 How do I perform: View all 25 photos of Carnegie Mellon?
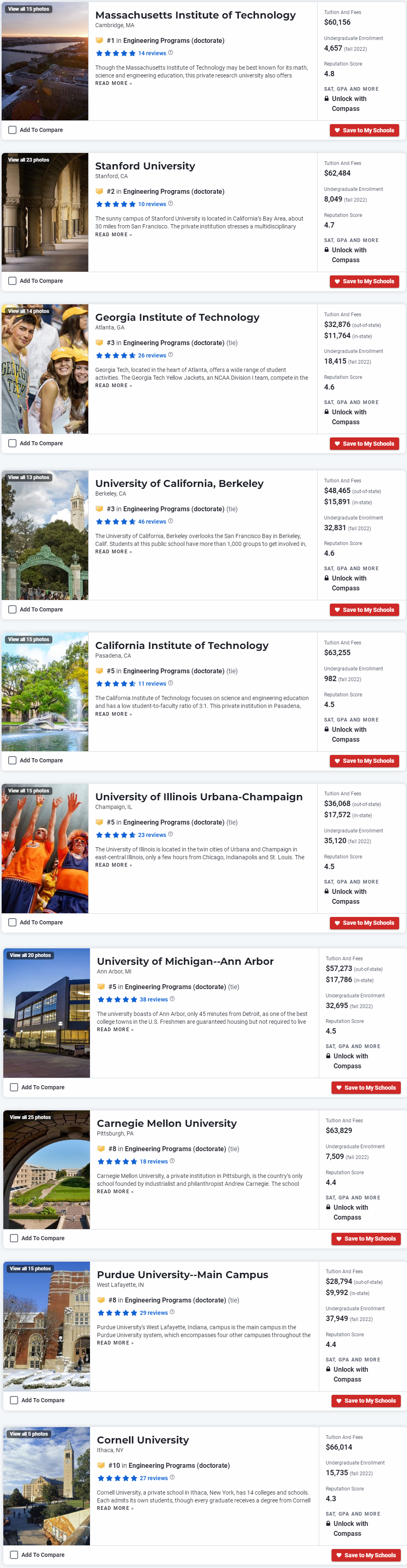point(31,1117)
